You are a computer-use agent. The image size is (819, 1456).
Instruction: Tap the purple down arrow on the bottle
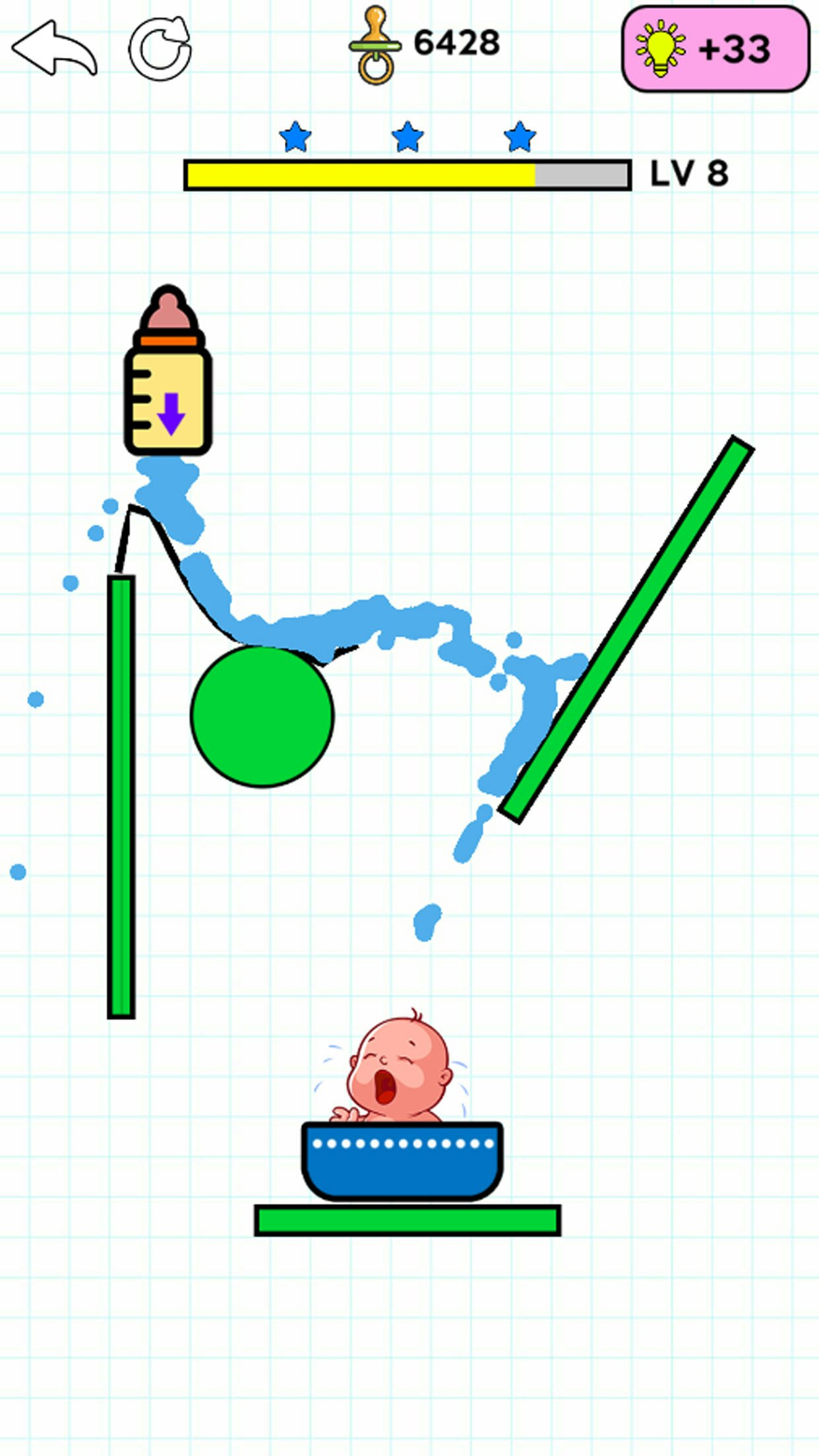click(171, 412)
